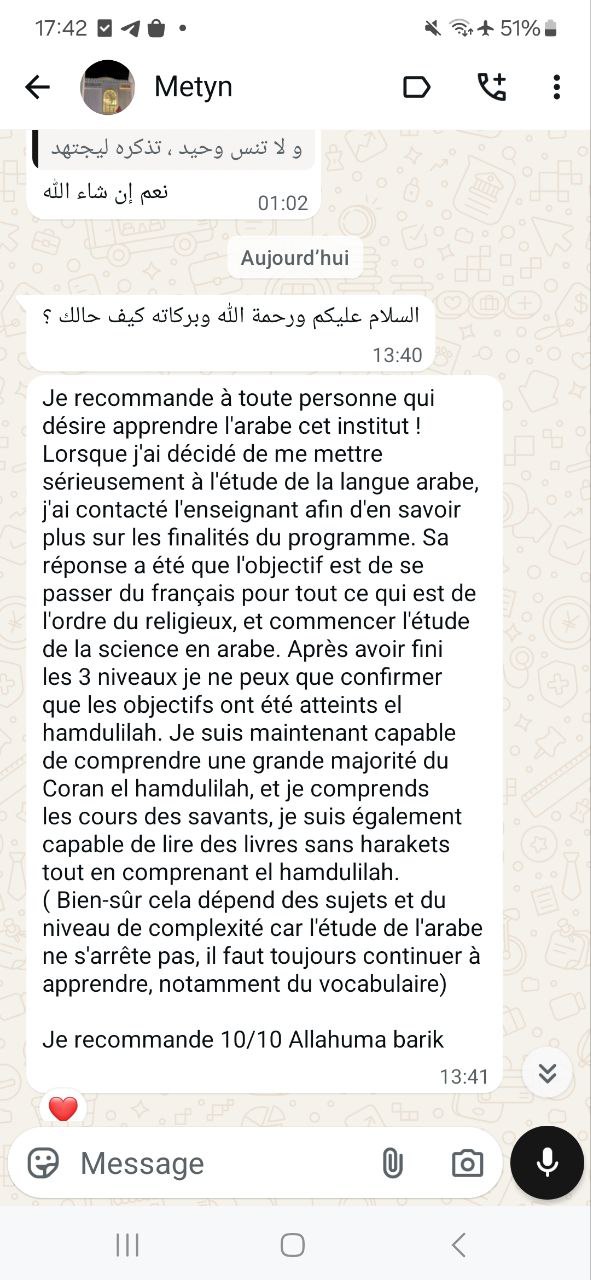The width and height of the screenshot is (591, 1280).
Task: Tap the quoted Arabic reply preview
Action: tap(175, 148)
